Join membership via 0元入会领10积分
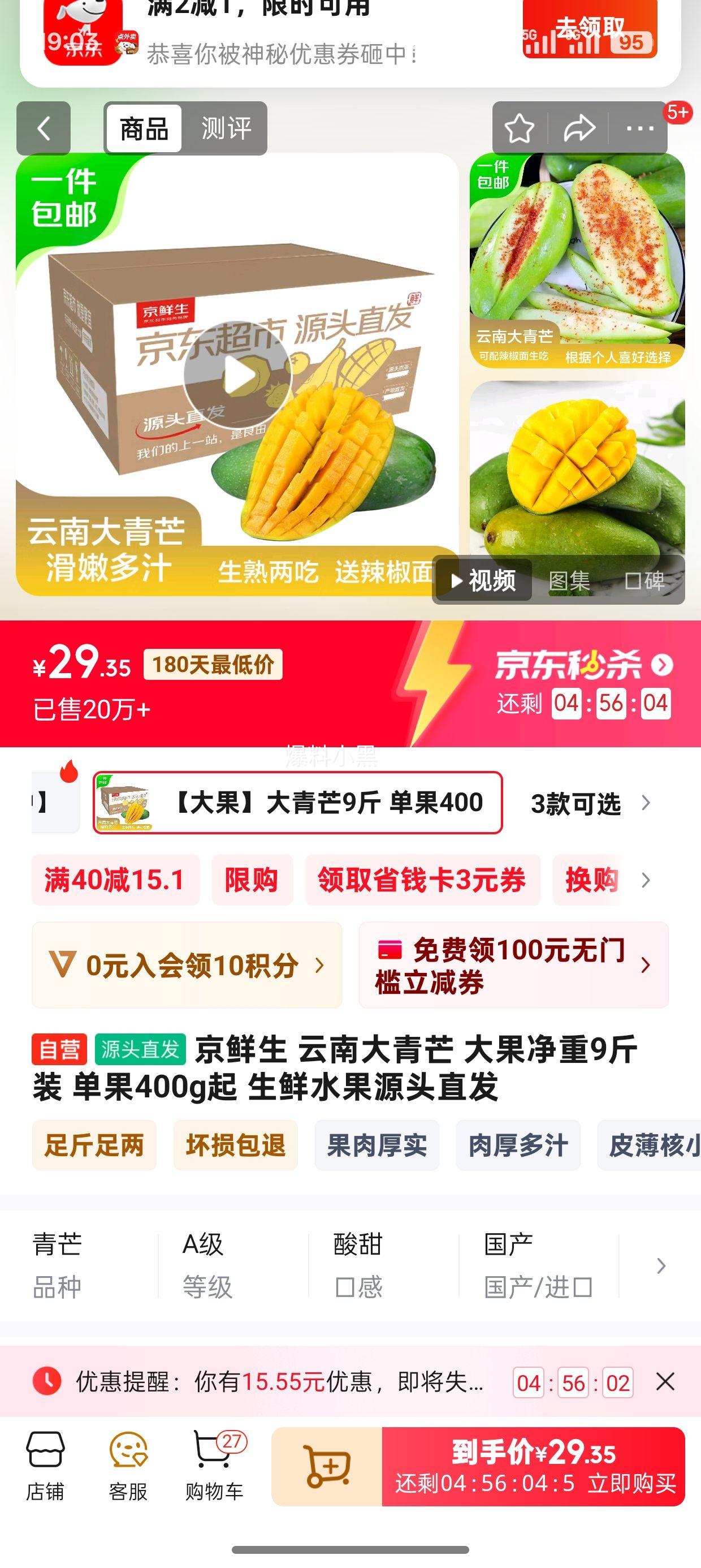 pos(187,965)
